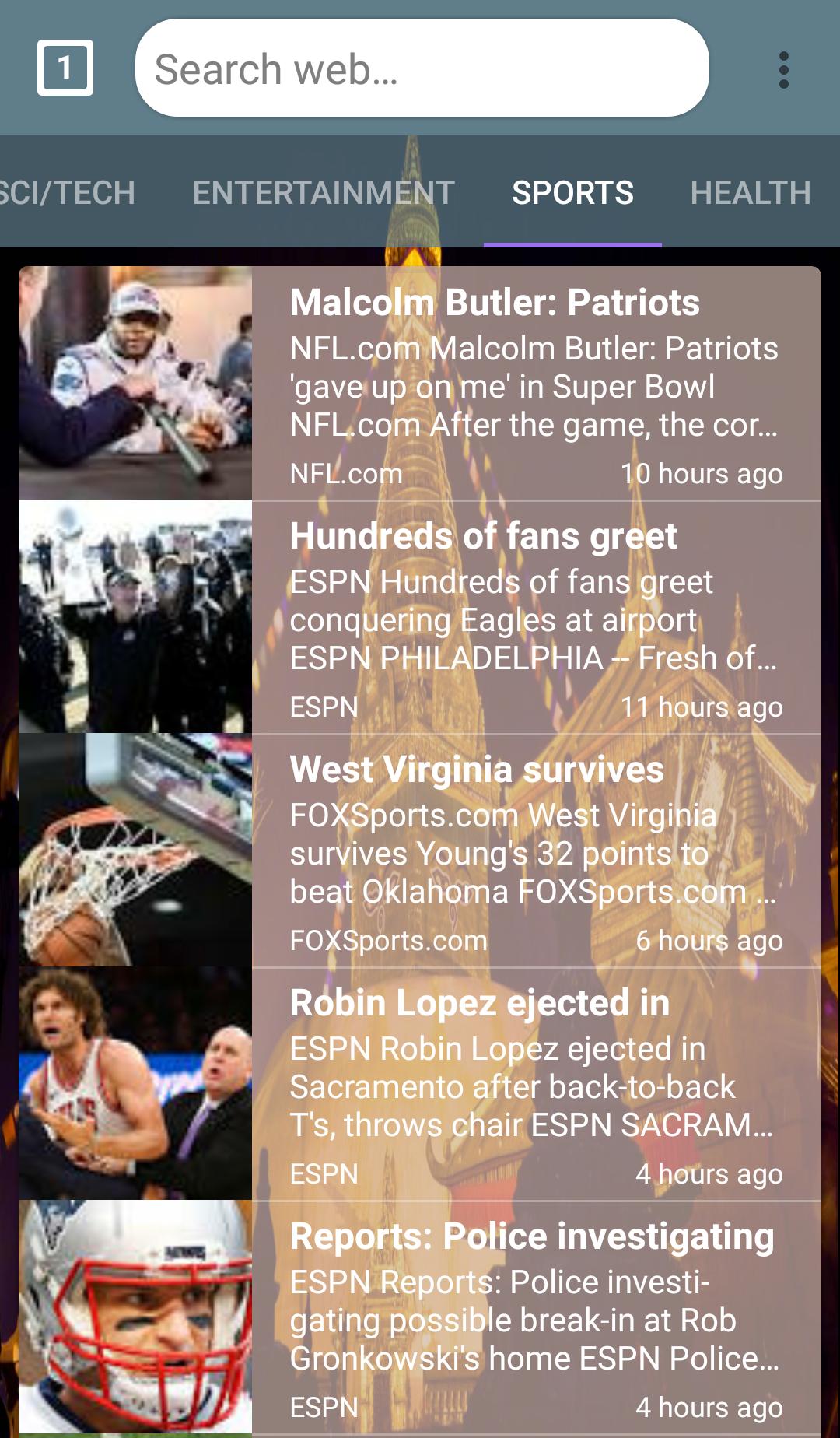840x1438 pixels.
Task: Go to the HEALTH tab
Action: pos(751,192)
